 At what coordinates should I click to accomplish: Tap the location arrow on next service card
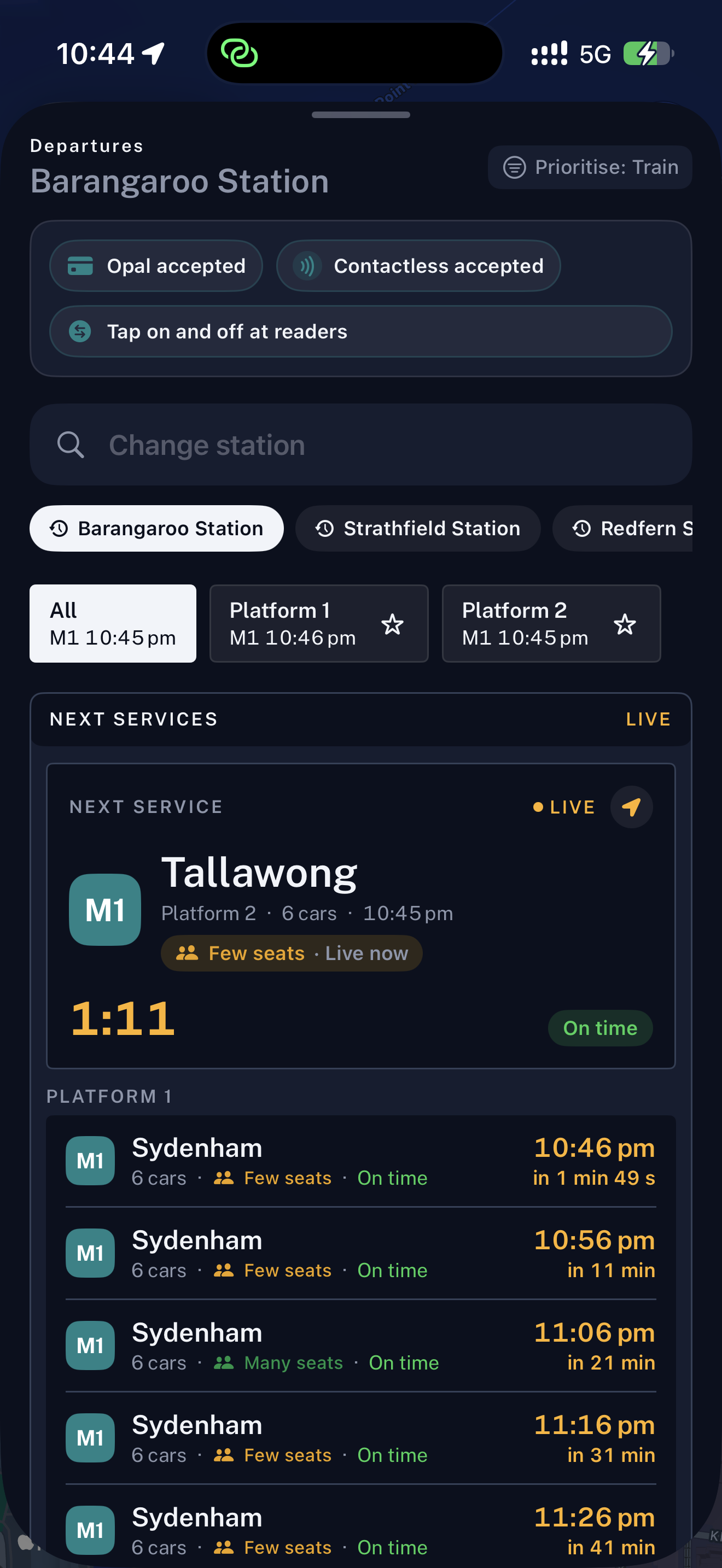coord(631,807)
